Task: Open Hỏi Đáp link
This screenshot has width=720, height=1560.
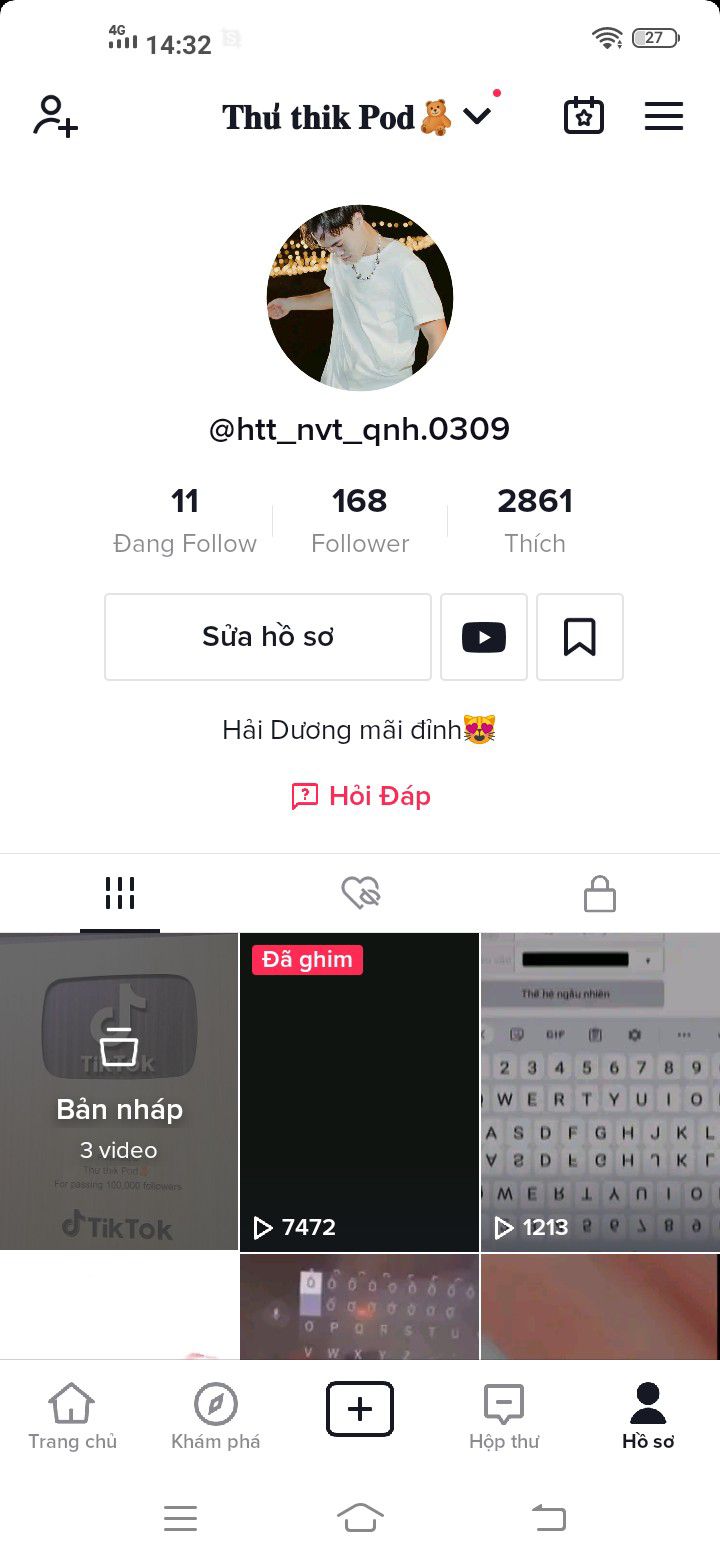Action: pos(361,796)
